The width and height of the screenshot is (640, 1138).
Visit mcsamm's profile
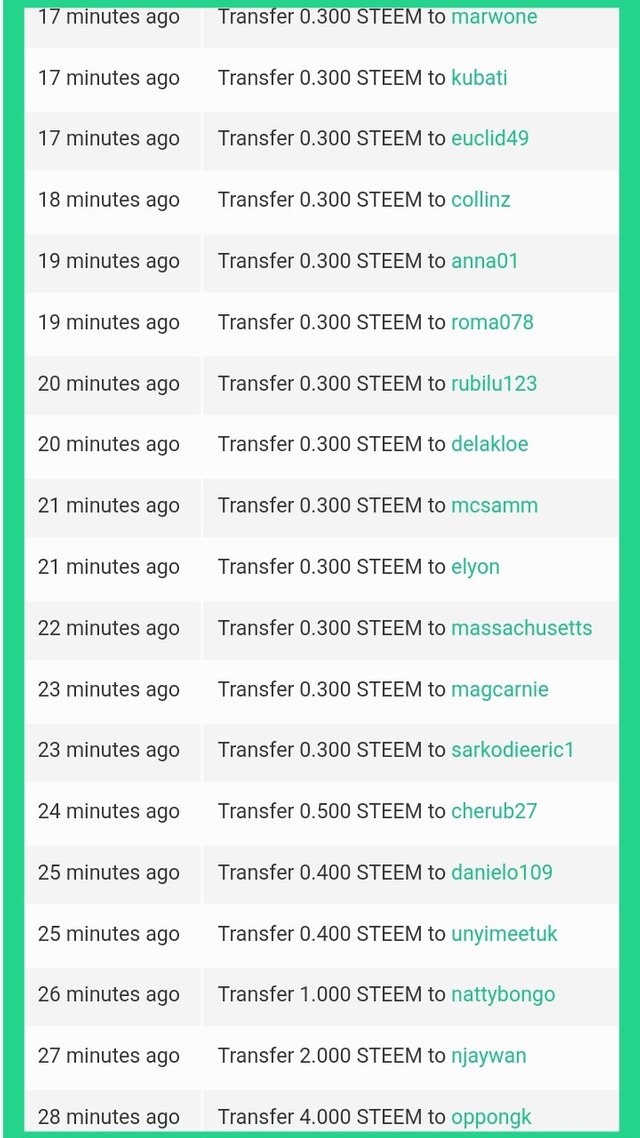coord(494,505)
